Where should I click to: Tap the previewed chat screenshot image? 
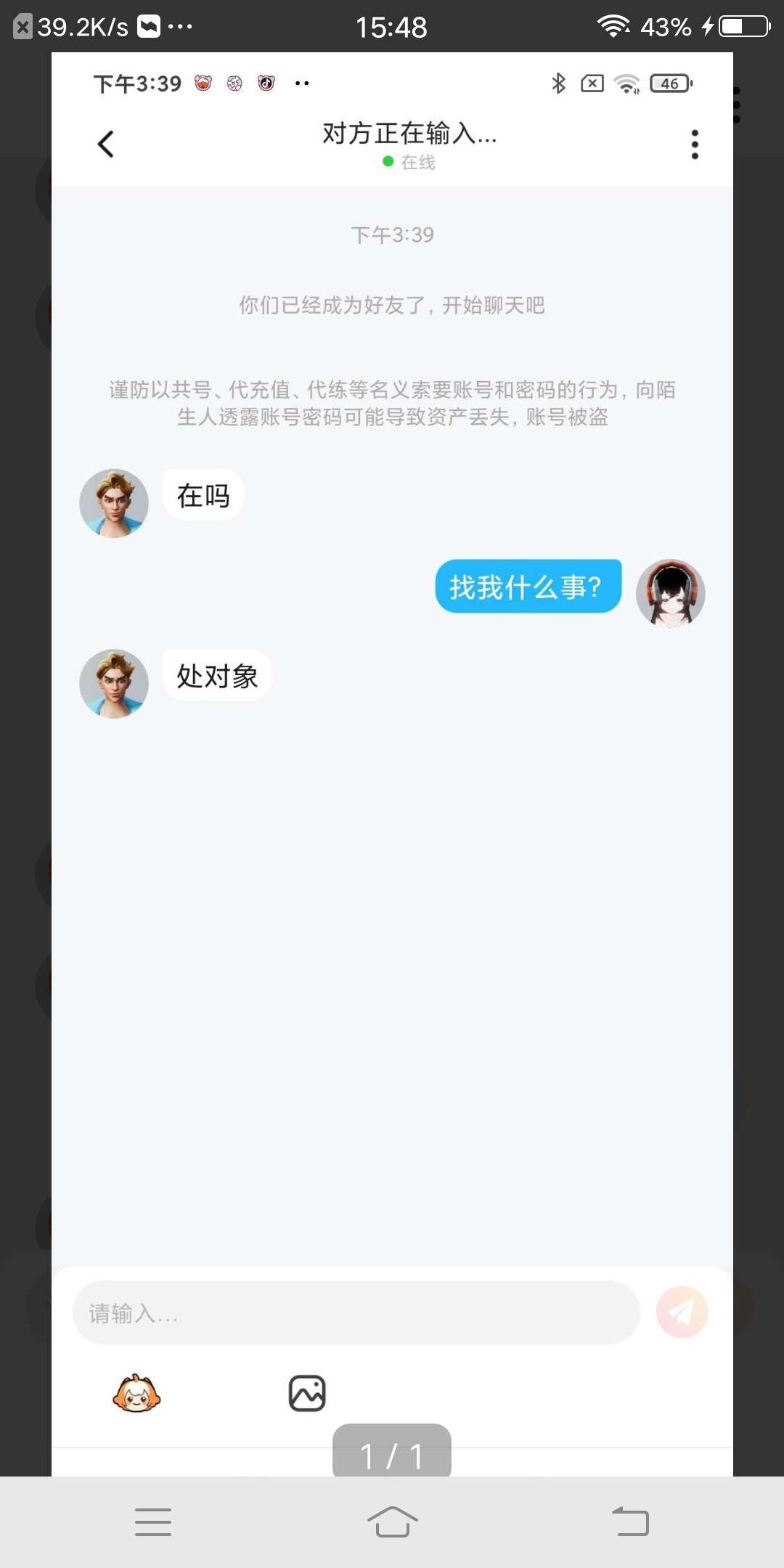click(392, 764)
